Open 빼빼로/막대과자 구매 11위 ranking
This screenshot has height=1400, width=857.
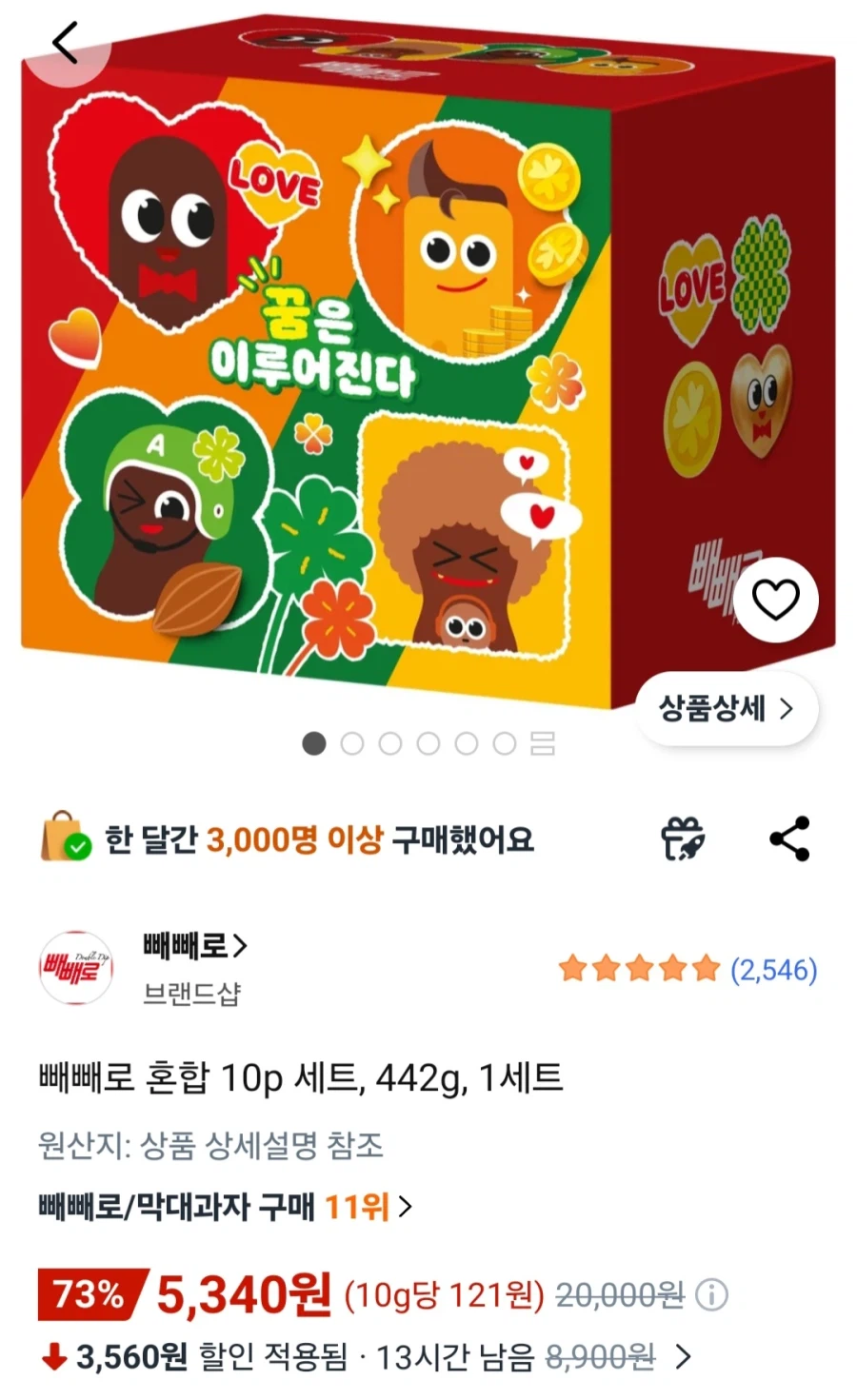[x=225, y=1207]
